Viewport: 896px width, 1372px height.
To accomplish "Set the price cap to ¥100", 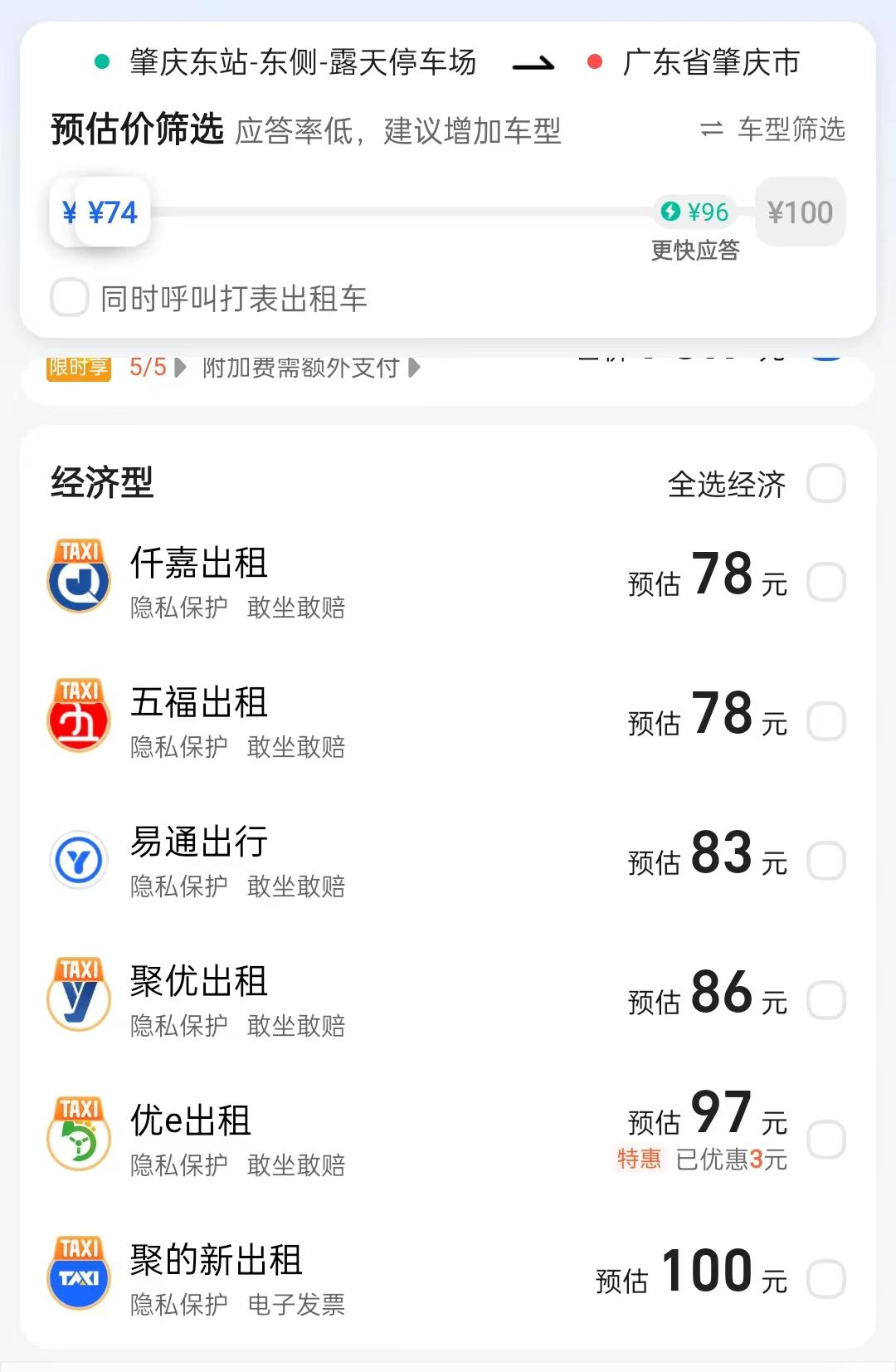I will coord(800,212).
